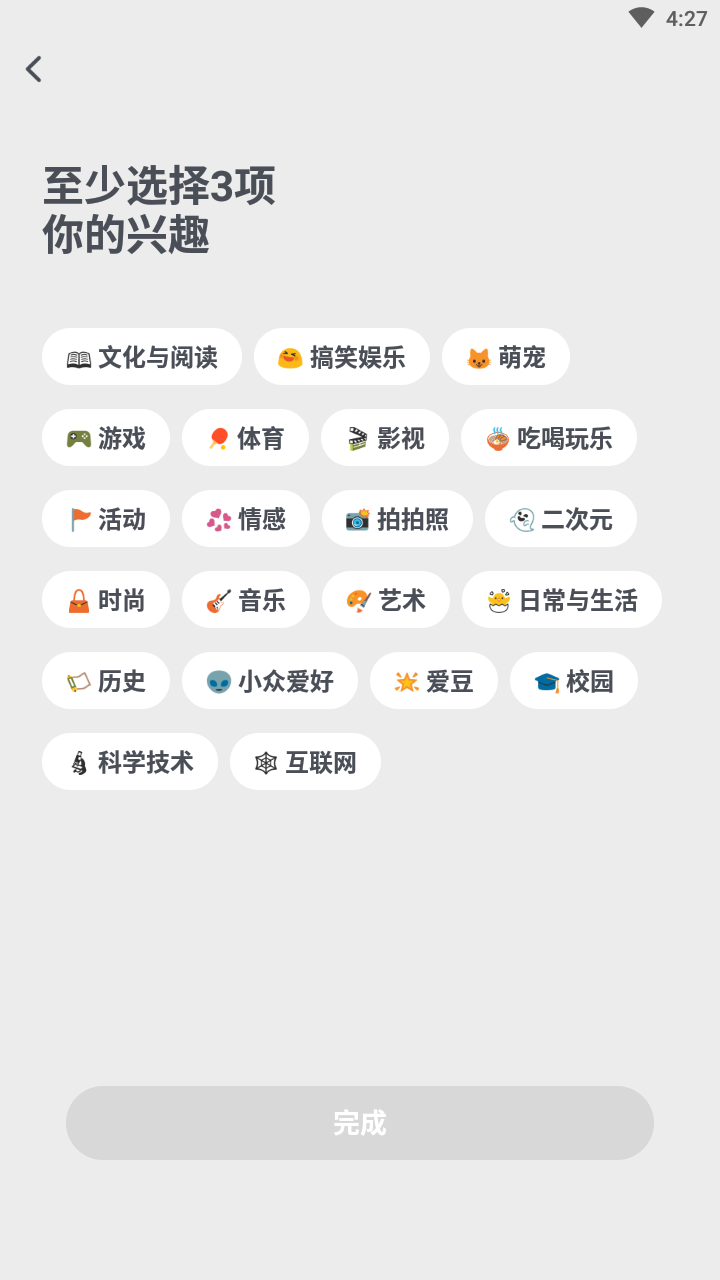The image size is (720, 1280).
Task: Tap the 完成 button to finish
Action: point(360,1123)
